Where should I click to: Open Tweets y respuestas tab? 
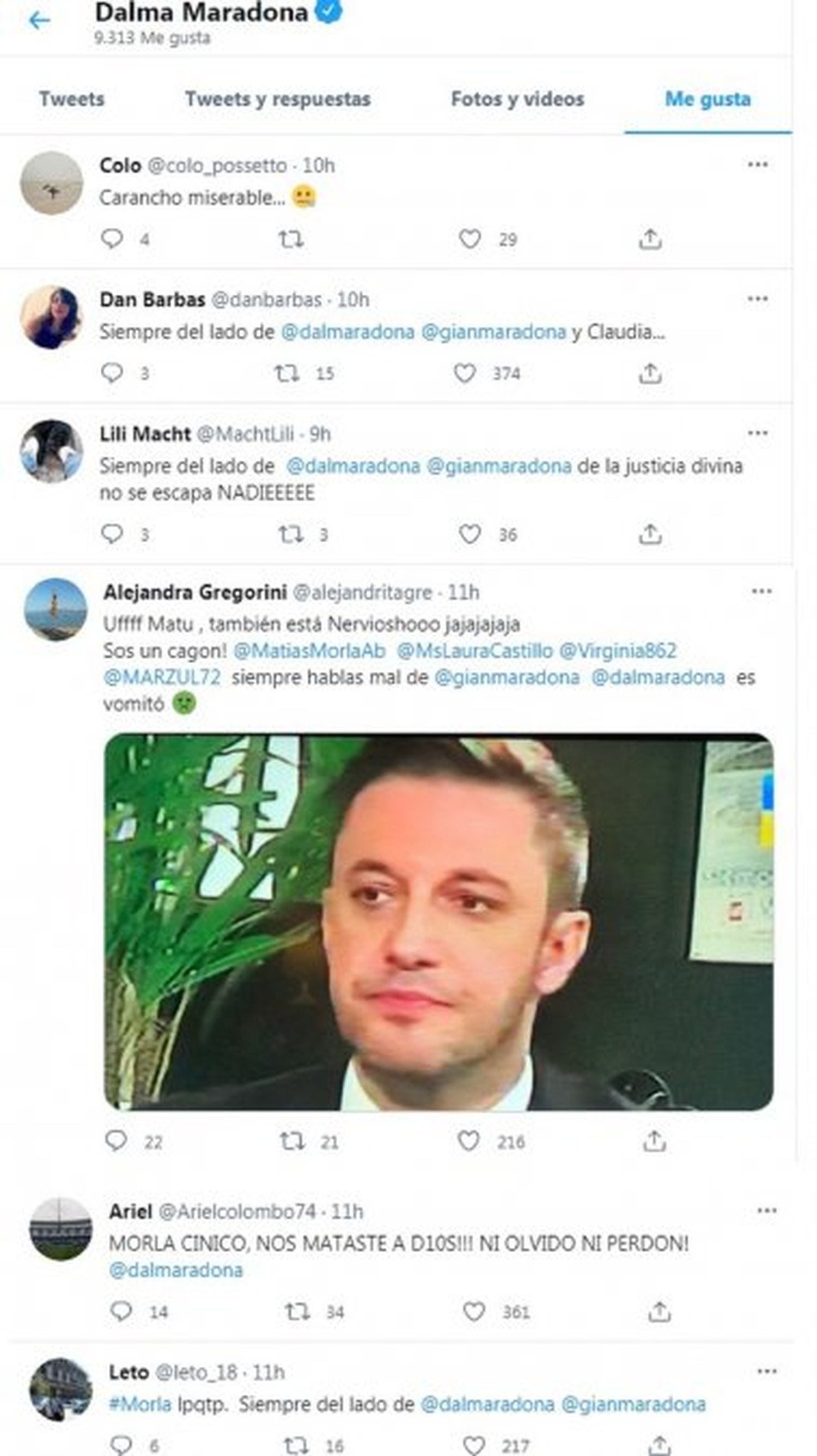277,99
